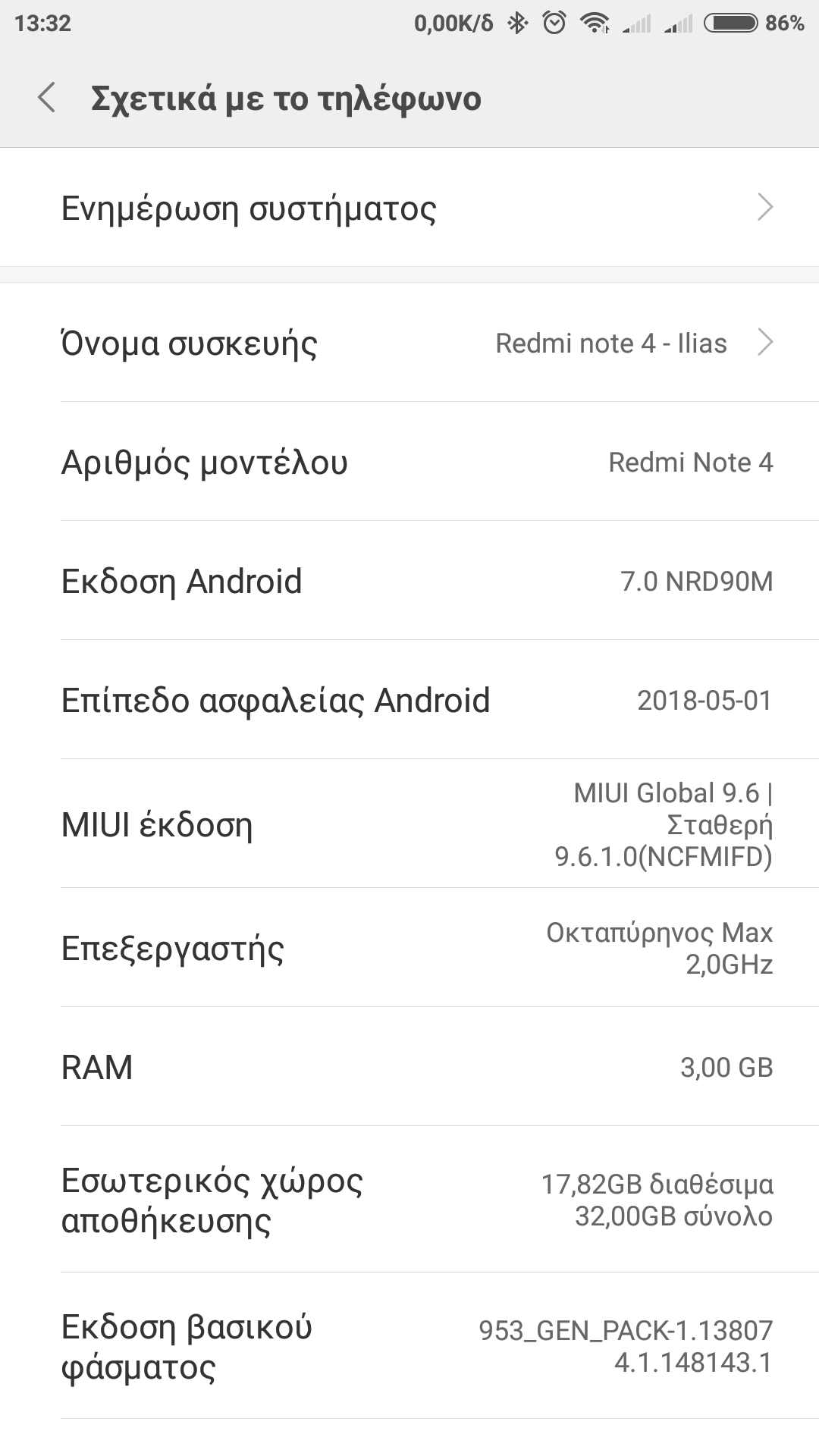Tap the Επεξεργαστής row
The height and width of the screenshot is (1456, 819).
(409, 948)
